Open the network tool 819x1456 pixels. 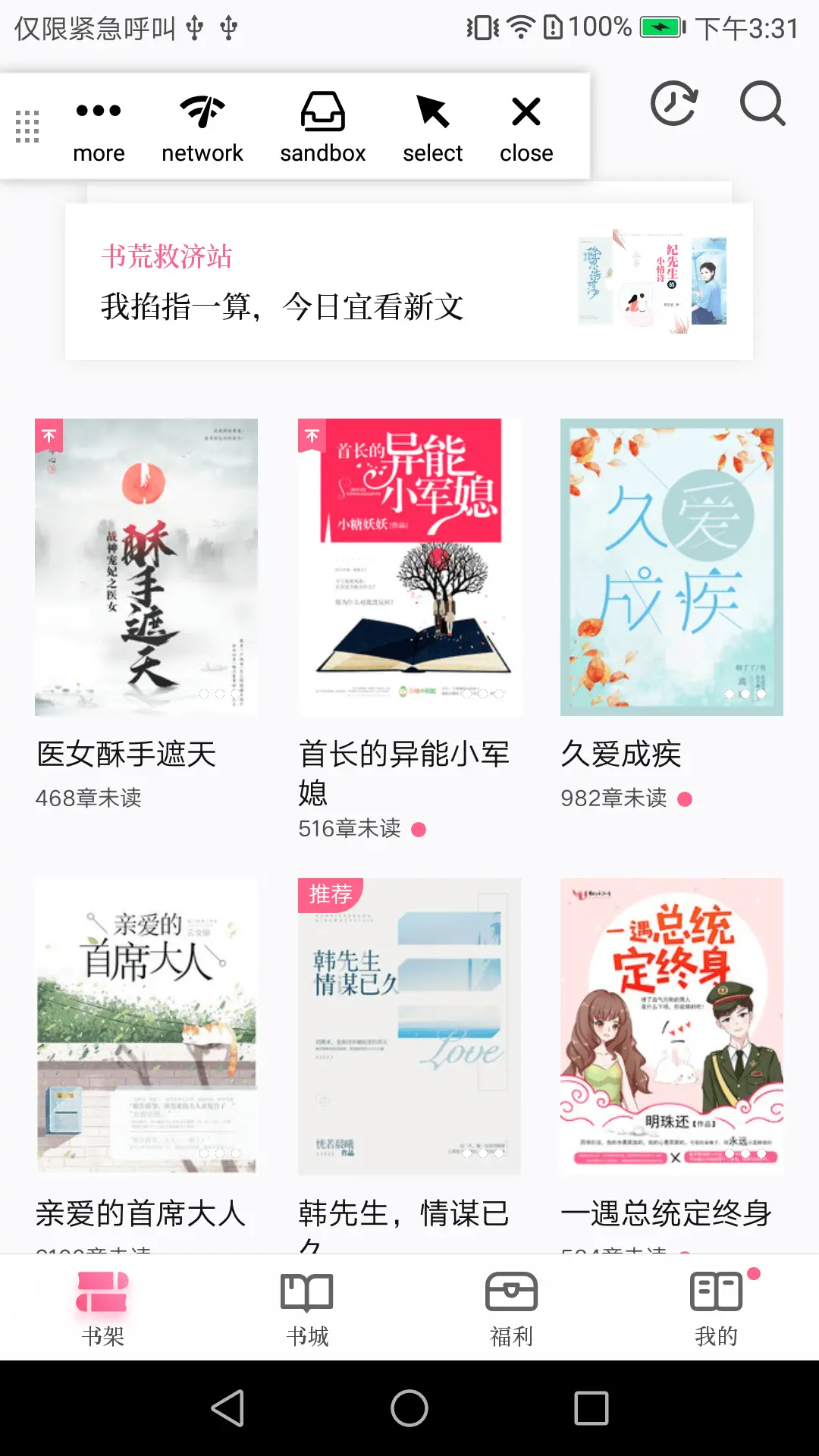pos(202,127)
